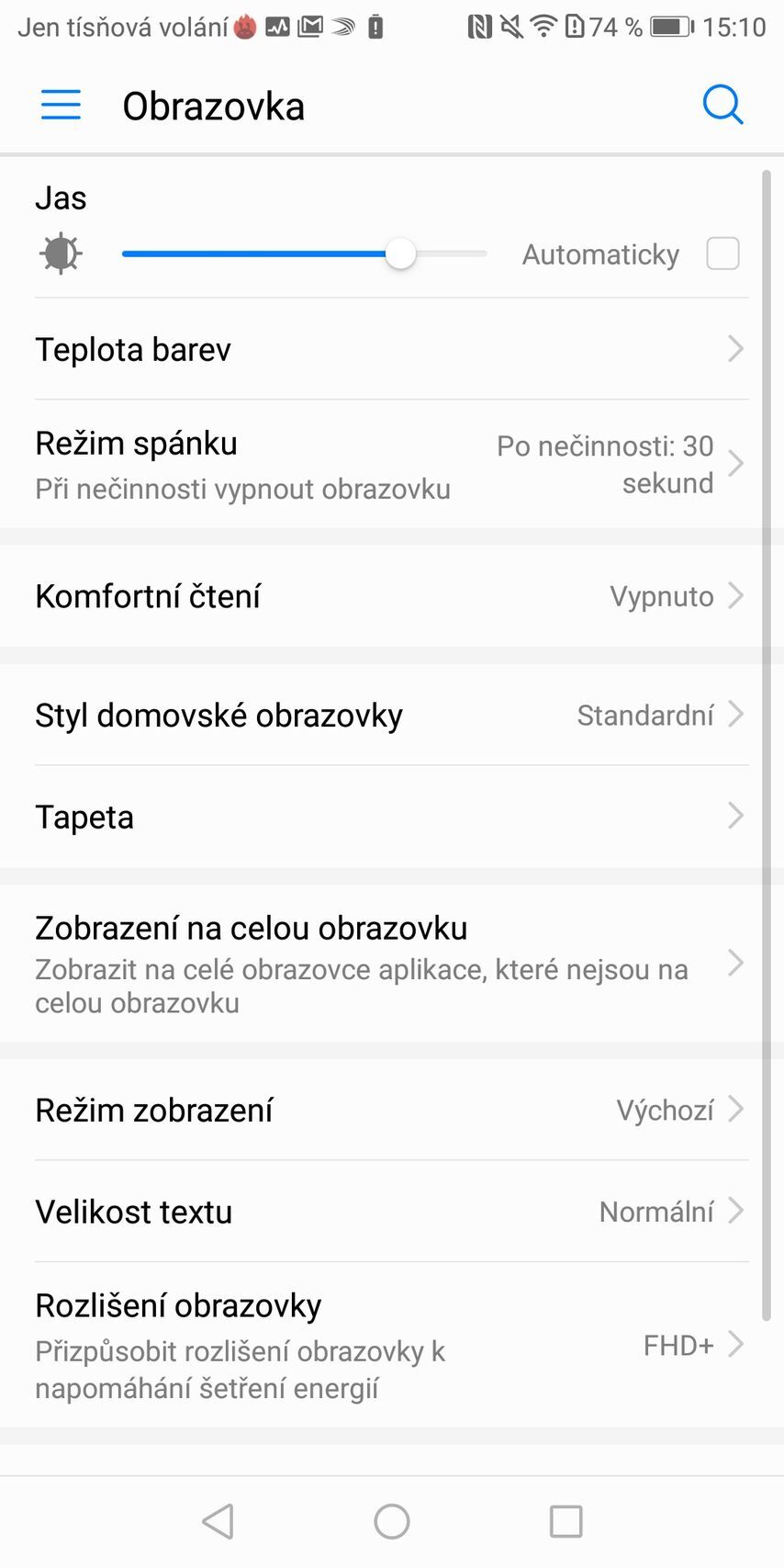Tap the battery indicator in the status bar
Viewport: 784px width, 1568px height.
tap(669, 27)
